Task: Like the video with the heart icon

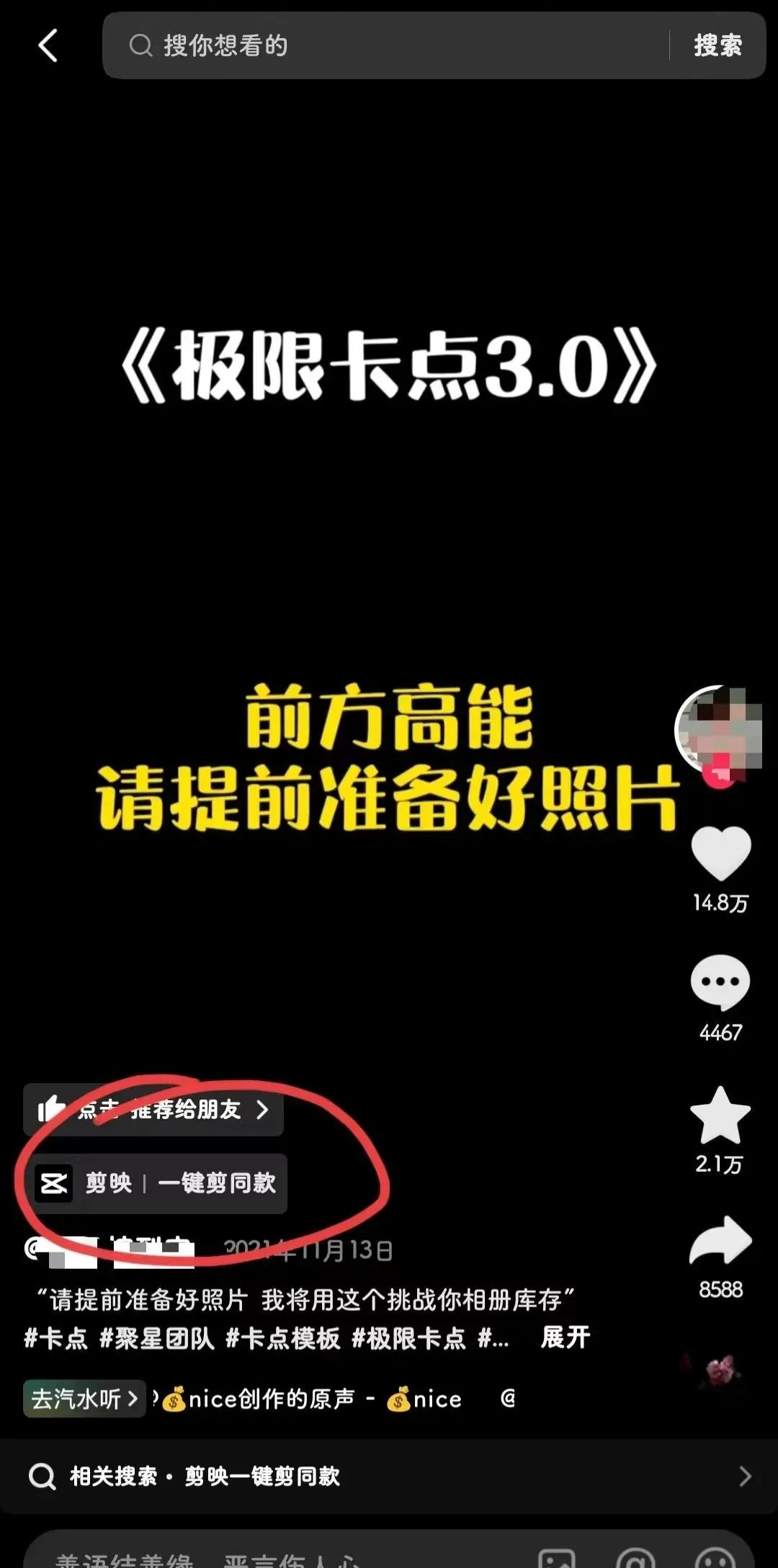Action: coord(720,852)
